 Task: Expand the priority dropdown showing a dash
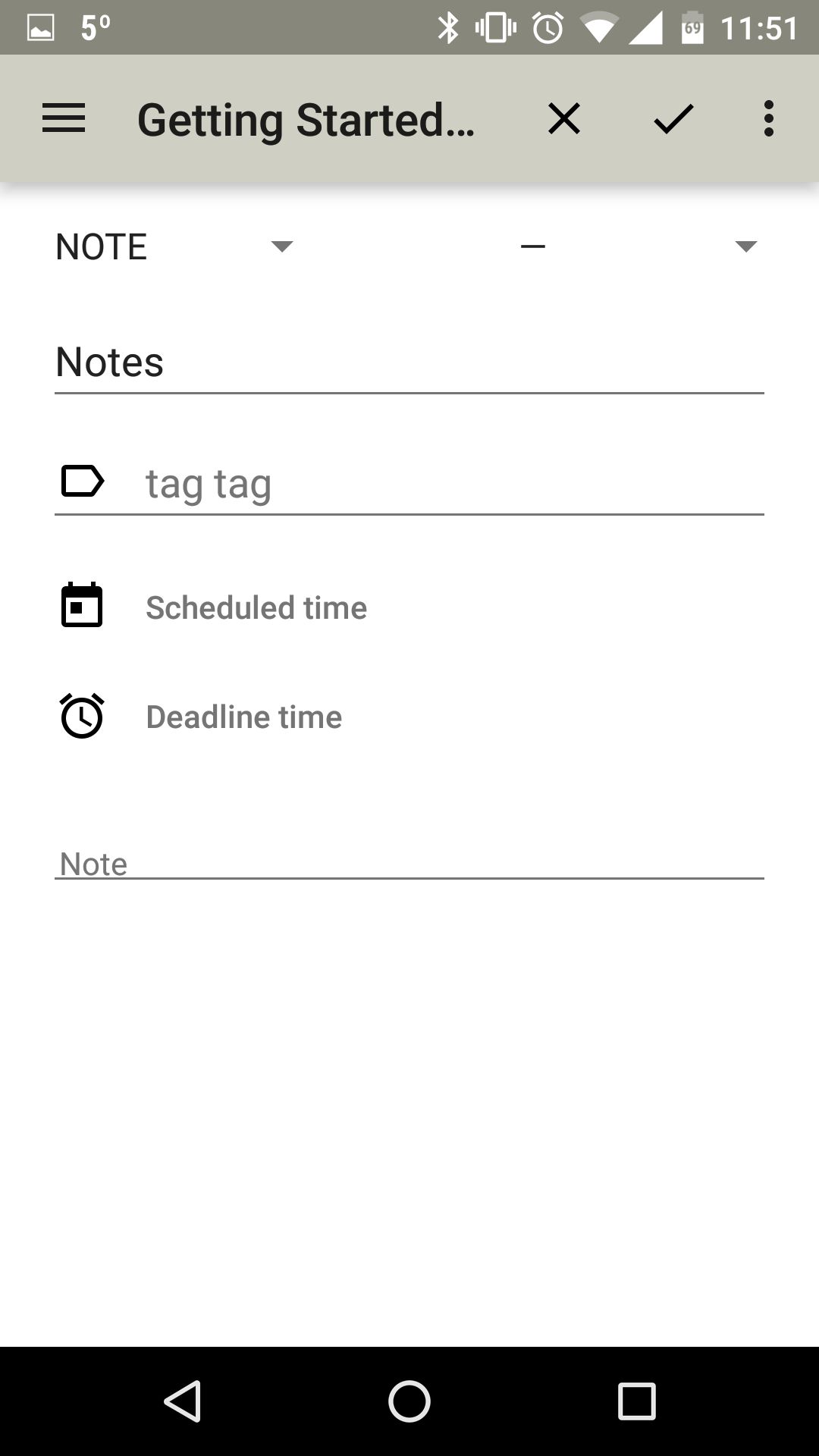pos(638,246)
